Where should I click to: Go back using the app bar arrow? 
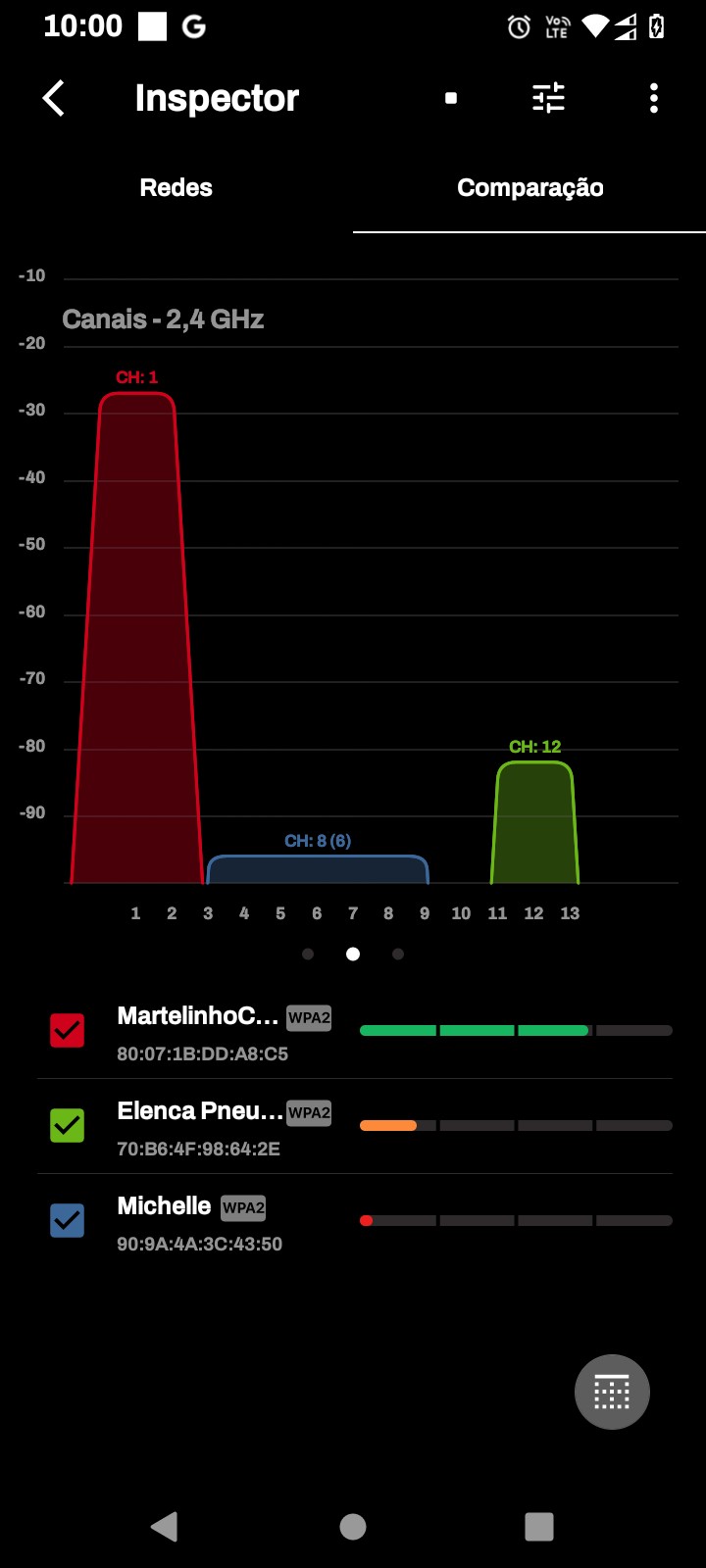coord(54,98)
